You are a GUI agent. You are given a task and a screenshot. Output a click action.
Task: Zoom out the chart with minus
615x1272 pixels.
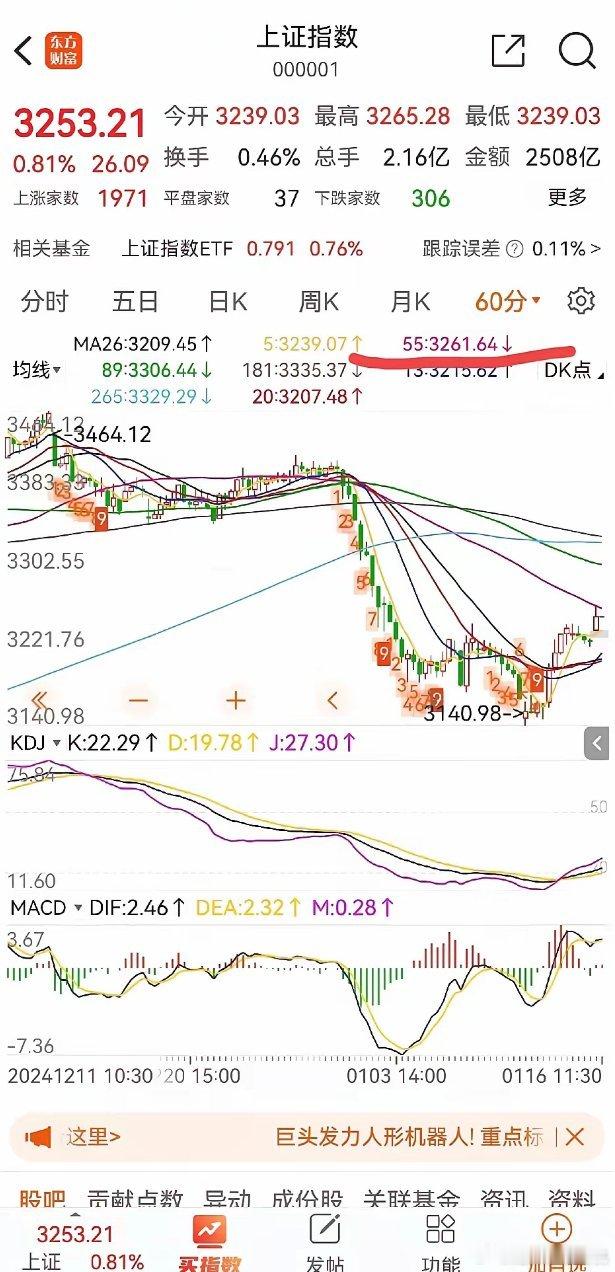pos(138,699)
